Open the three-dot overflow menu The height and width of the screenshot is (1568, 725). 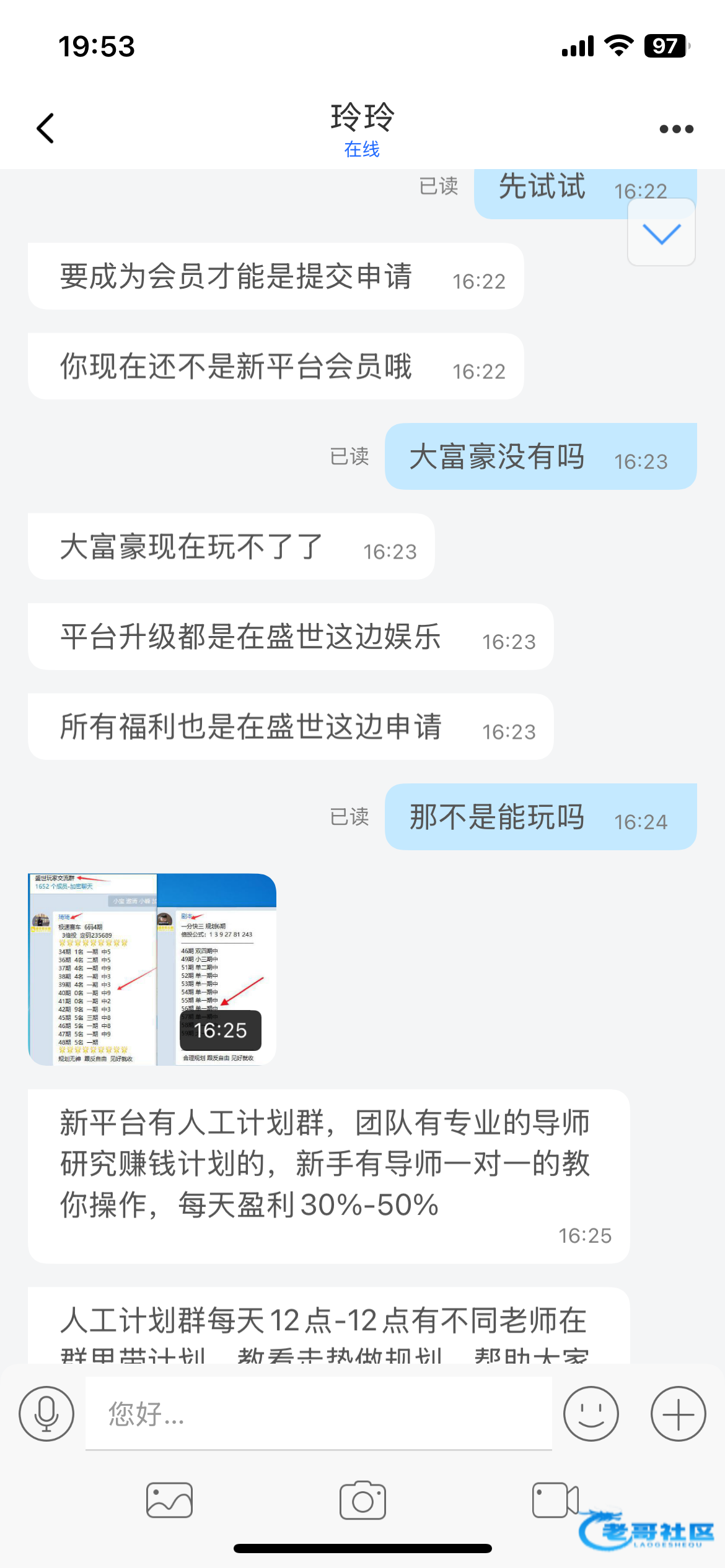click(x=676, y=129)
